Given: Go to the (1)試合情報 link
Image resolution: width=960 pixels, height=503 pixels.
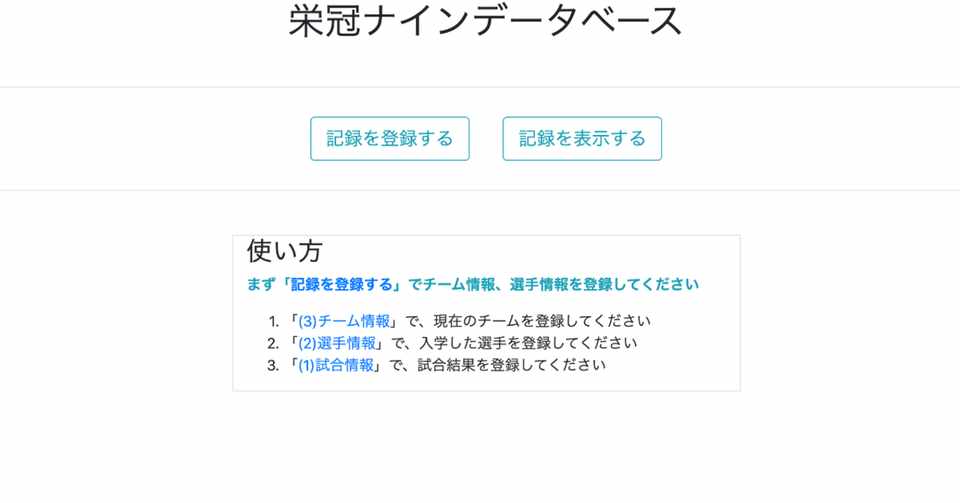Looking at the screenshot, I should 336,365.
